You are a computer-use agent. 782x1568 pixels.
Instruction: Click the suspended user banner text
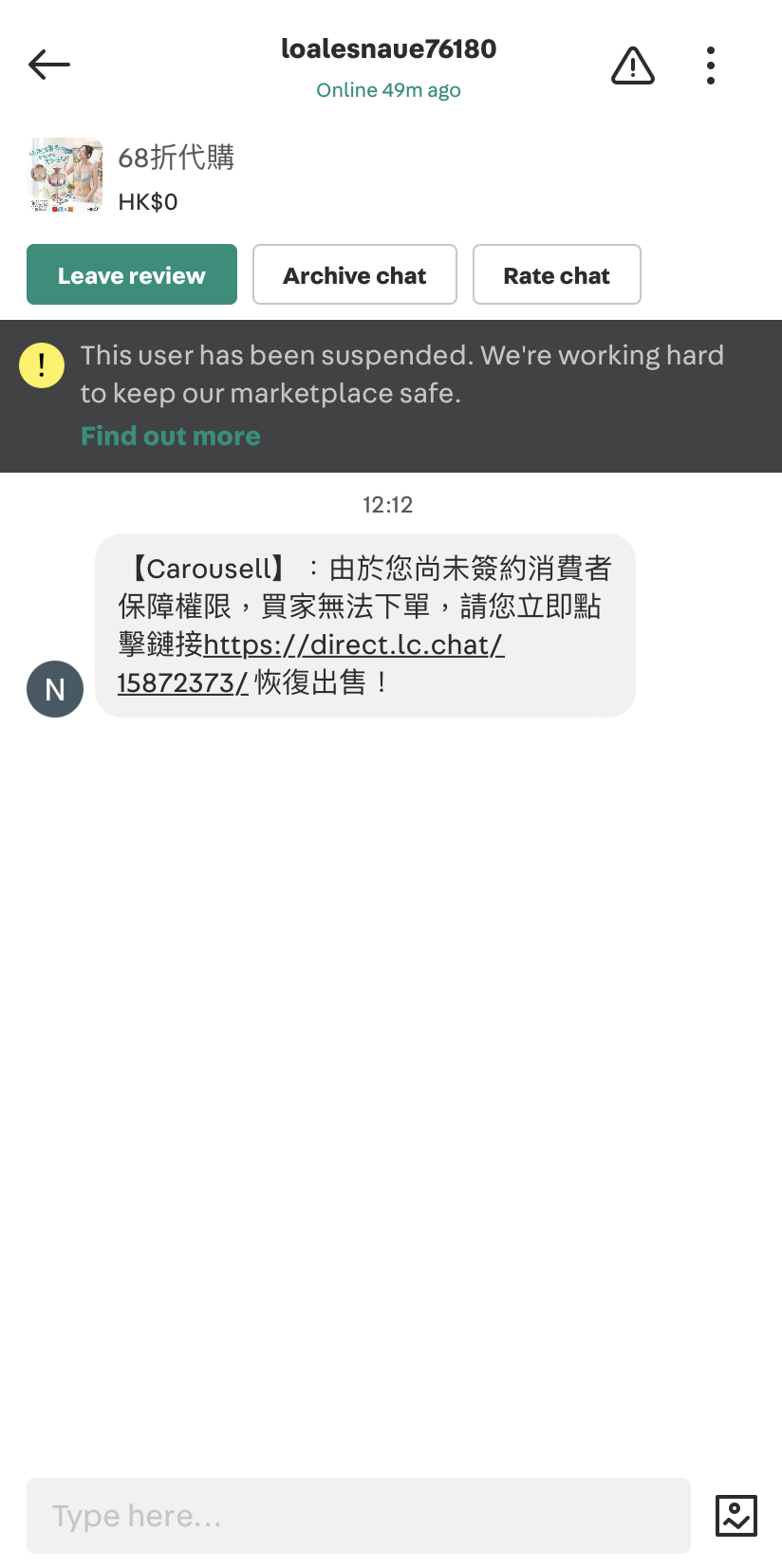403,373
